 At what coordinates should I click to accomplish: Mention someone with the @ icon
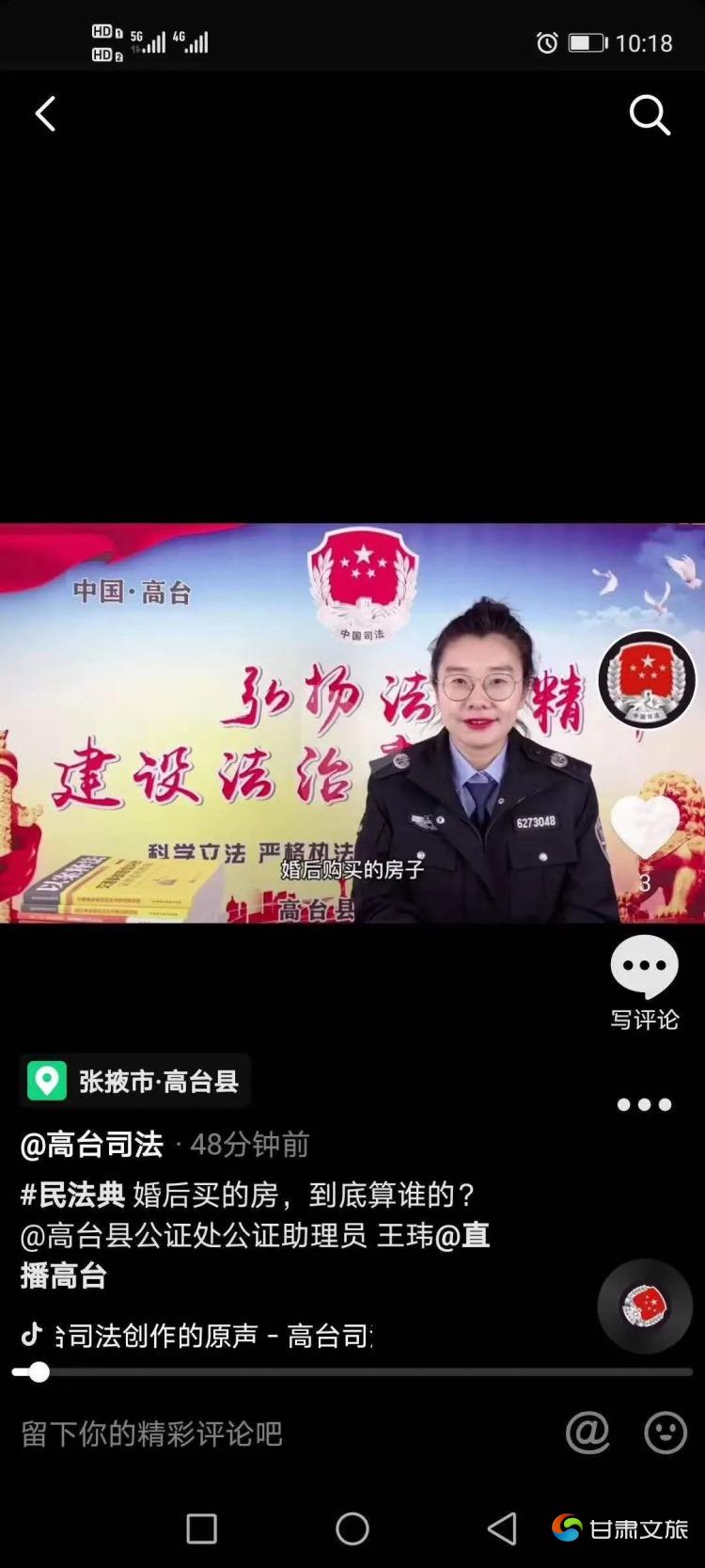click(587, 1433)
